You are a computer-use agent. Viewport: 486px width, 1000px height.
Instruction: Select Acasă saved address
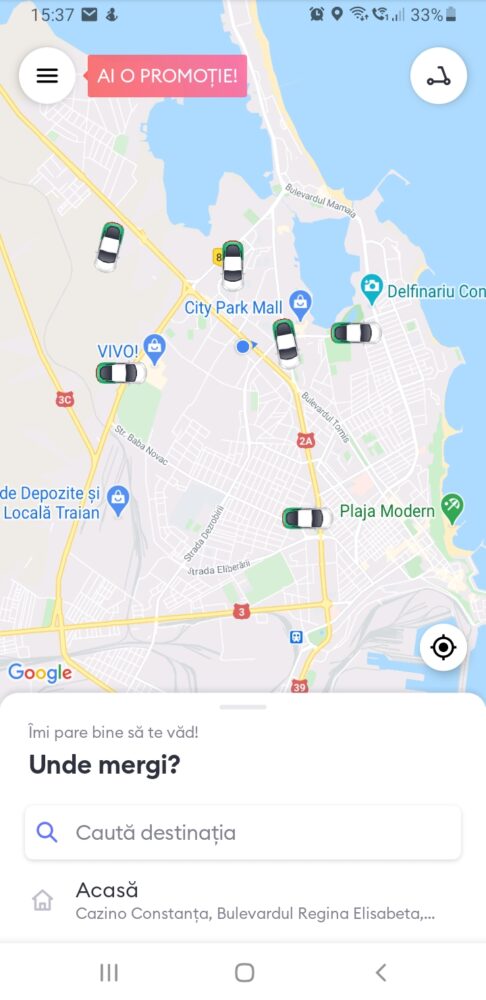pos(243,901)
